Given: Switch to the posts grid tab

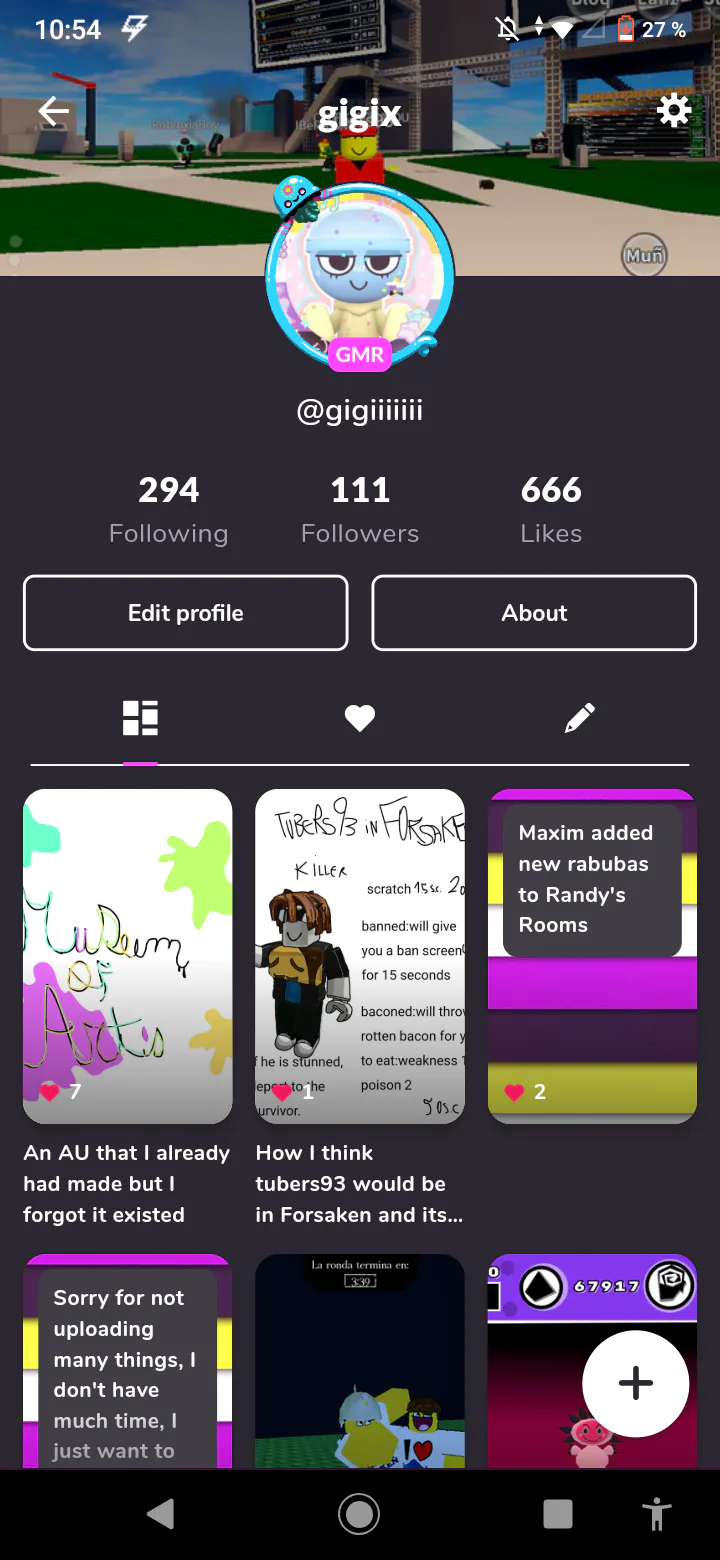Looking at the screenshot, I should 140,718.
